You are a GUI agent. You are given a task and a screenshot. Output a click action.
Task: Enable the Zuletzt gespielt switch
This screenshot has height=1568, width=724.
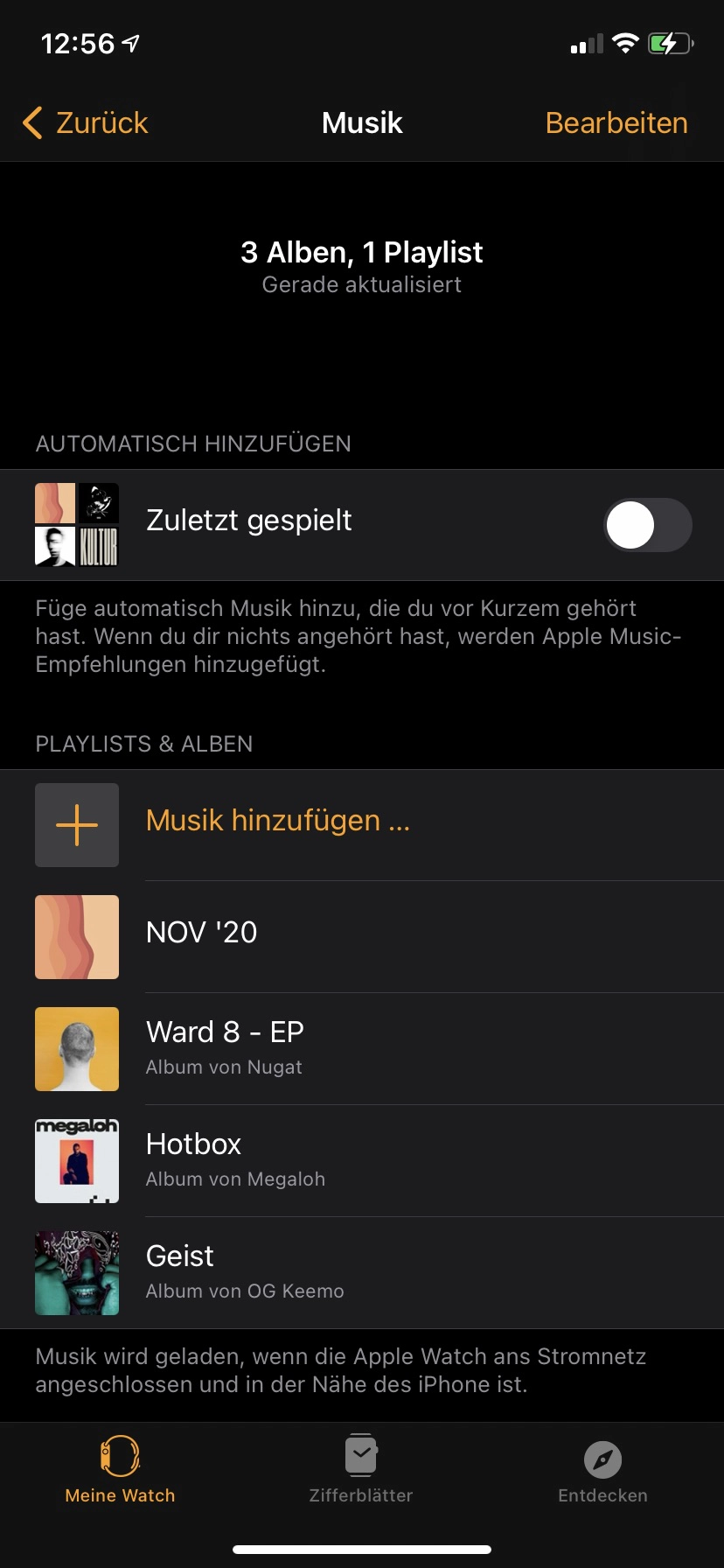click(x=647, y=525)
